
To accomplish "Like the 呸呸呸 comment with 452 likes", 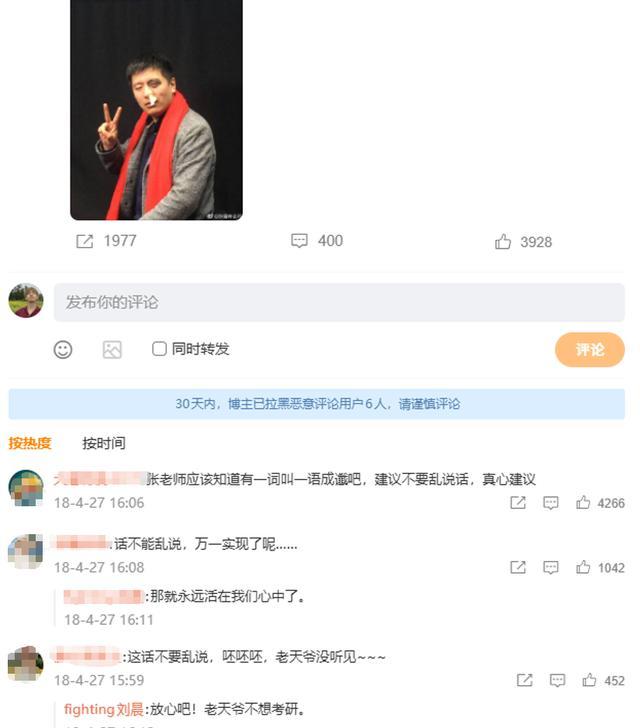I will [x=590, y=680].
